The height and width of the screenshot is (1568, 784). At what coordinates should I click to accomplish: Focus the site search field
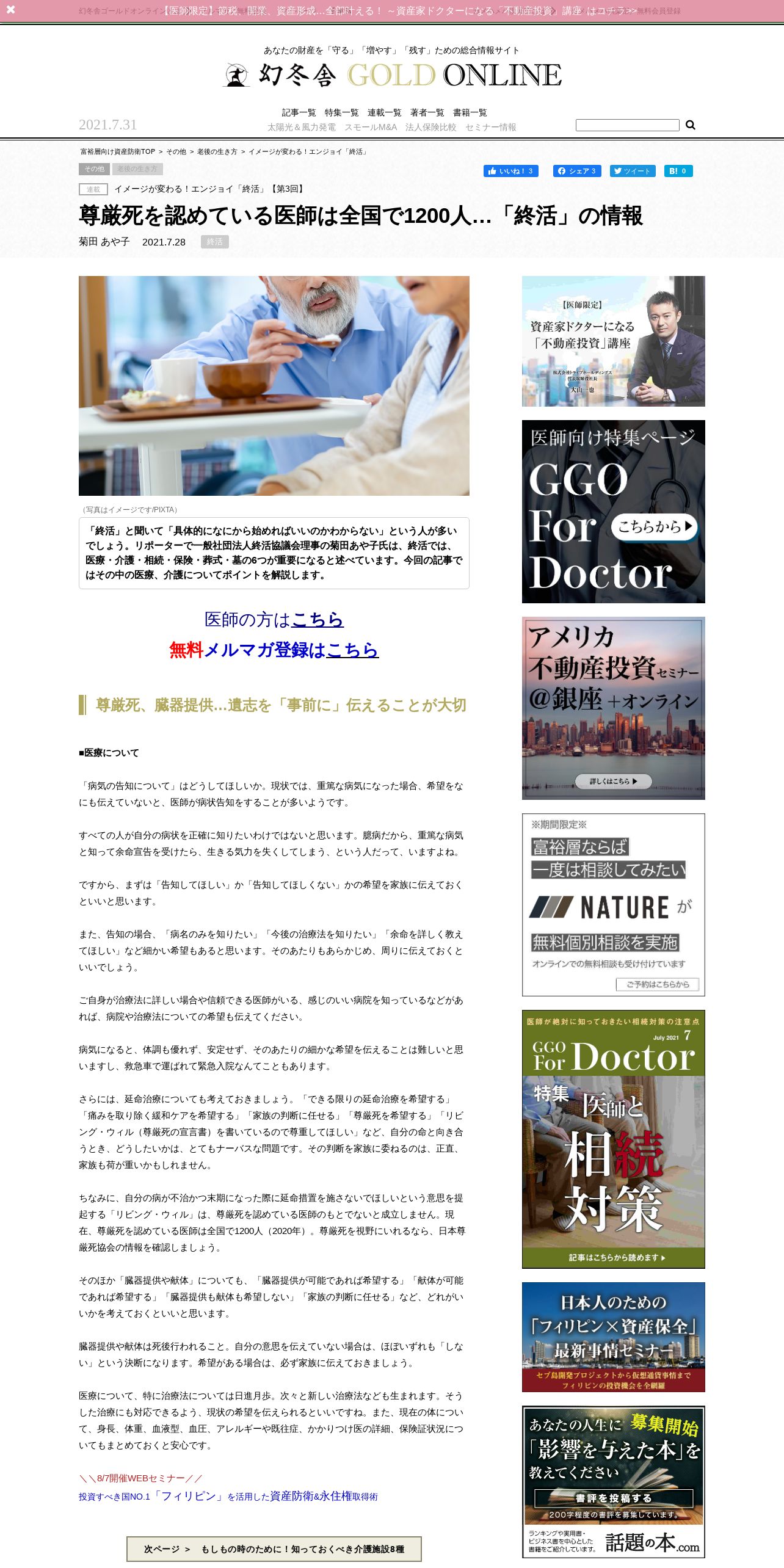[x=627, y=125]
